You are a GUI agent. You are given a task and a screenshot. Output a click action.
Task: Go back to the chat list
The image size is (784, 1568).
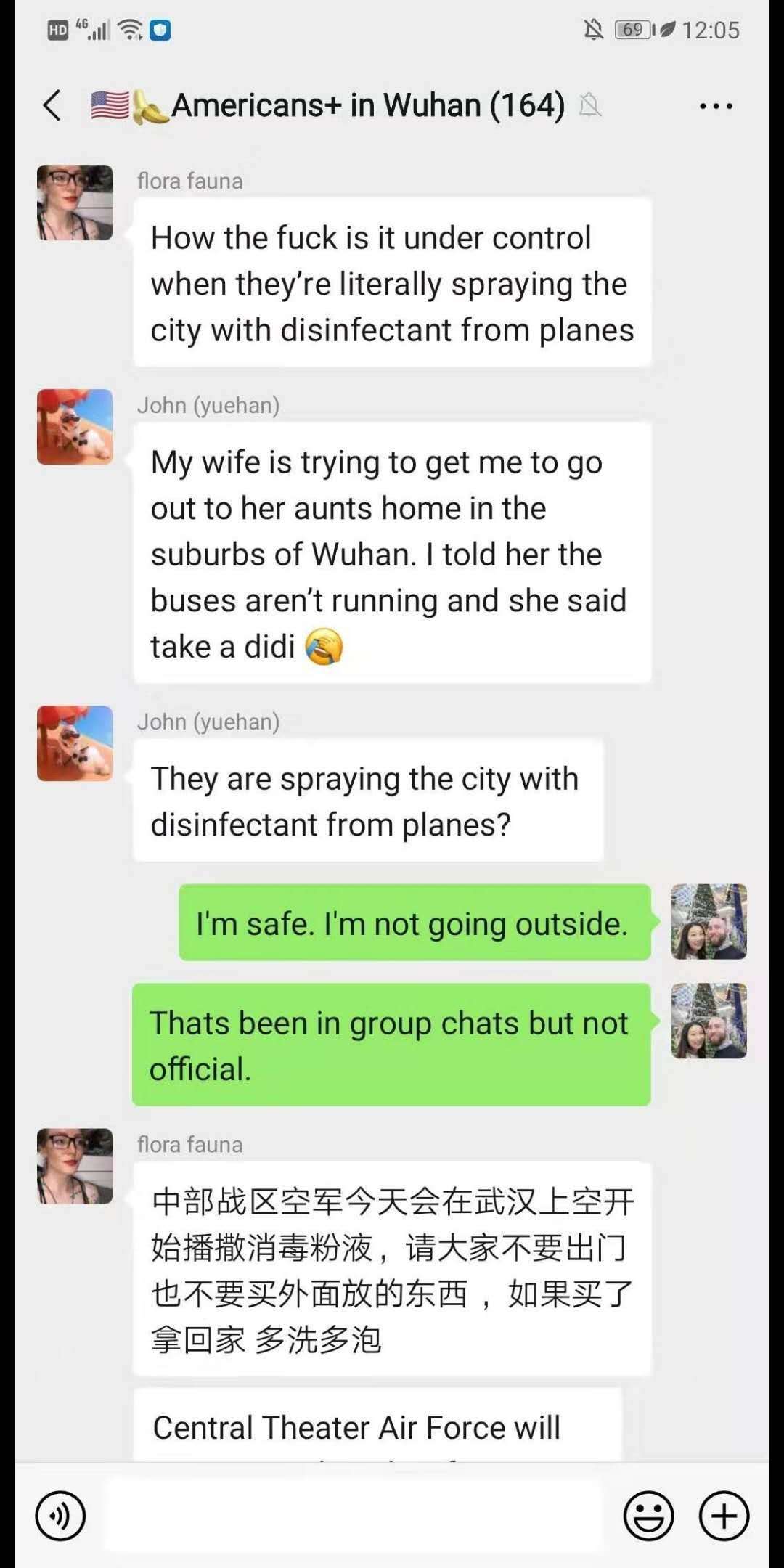point(52,106)
